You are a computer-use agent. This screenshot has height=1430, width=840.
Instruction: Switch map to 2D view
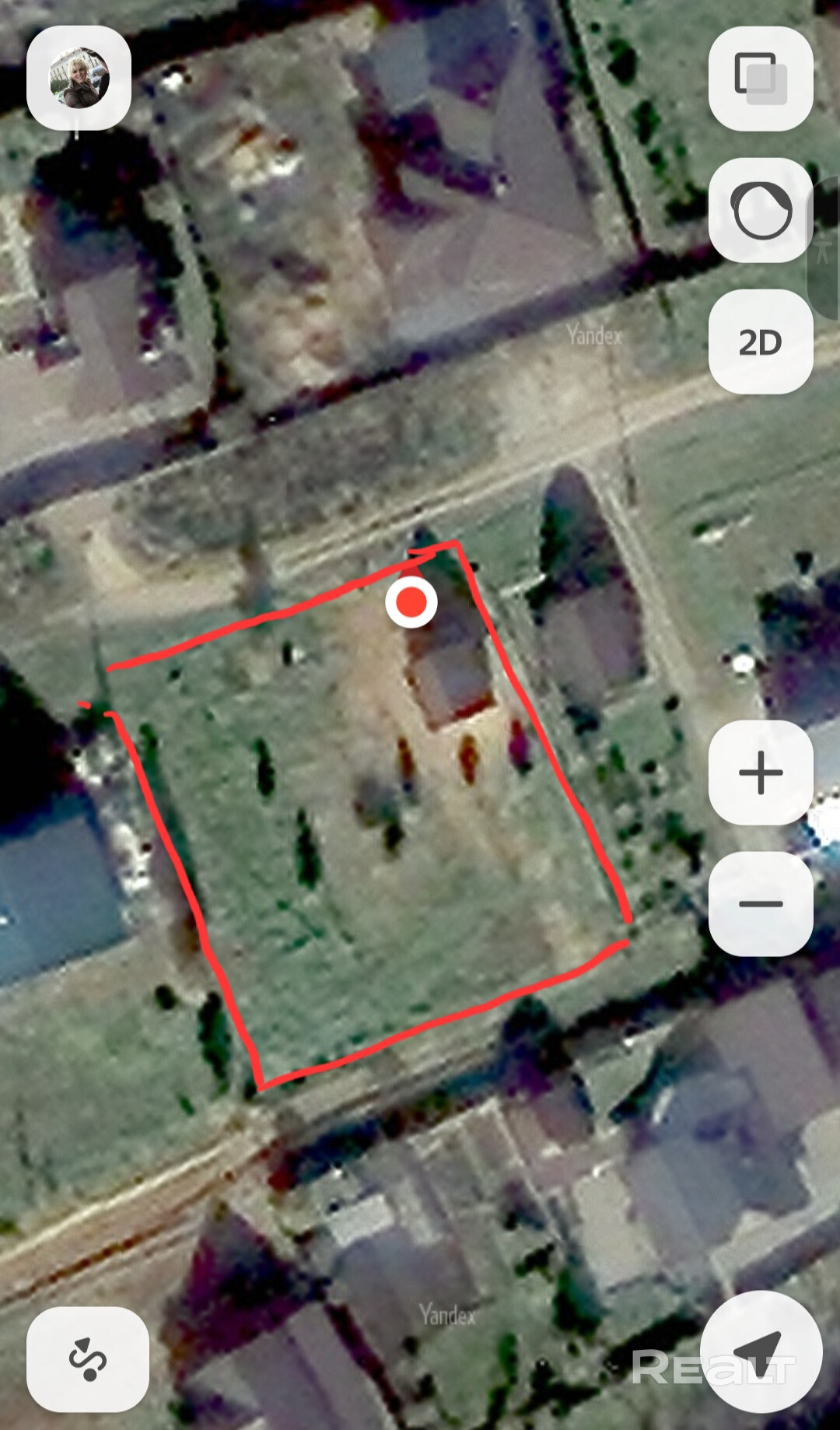761,342
